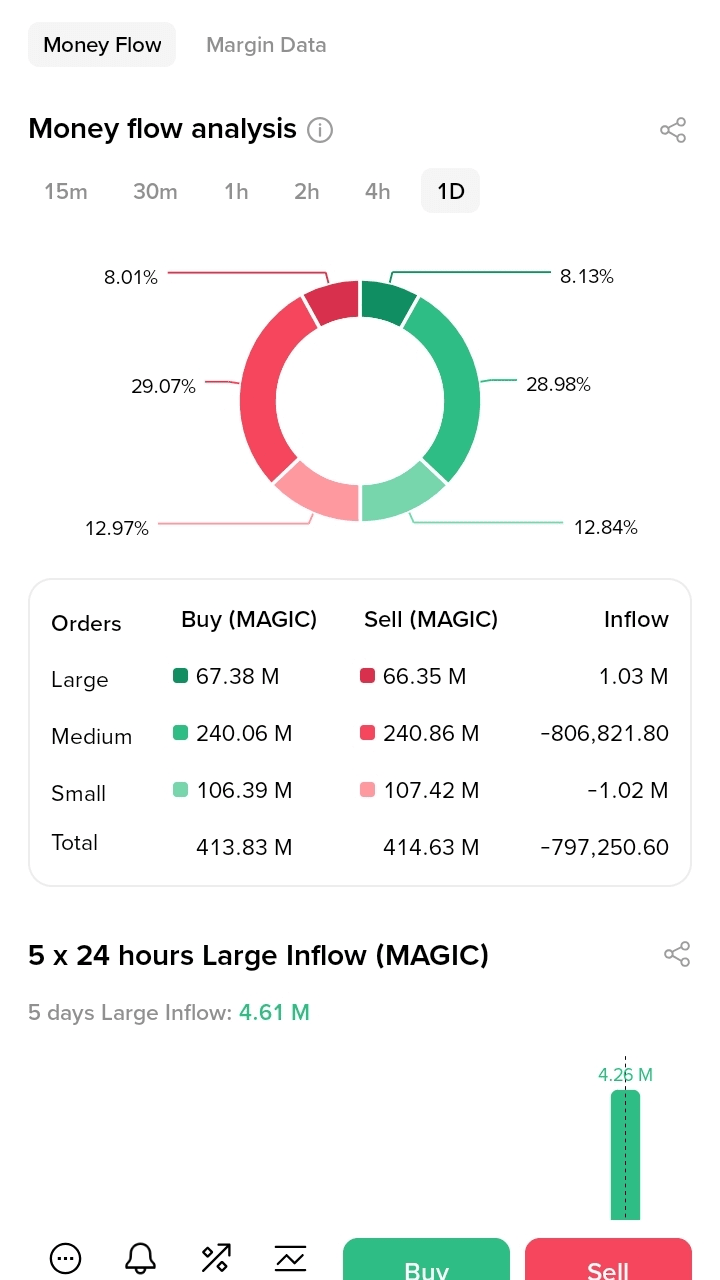Viewport: 720px width, 1280px height.
Task: Choose the 2h time interval
Action: click(307, 191)
